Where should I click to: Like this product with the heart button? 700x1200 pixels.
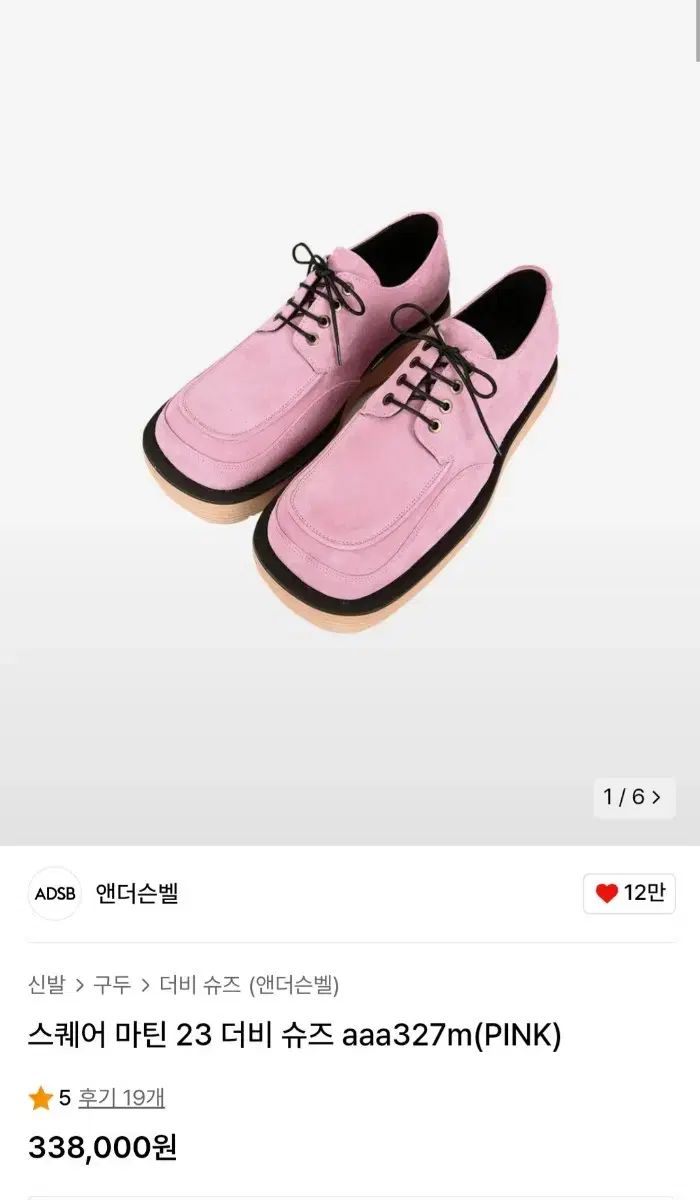(x=629, y=893)
